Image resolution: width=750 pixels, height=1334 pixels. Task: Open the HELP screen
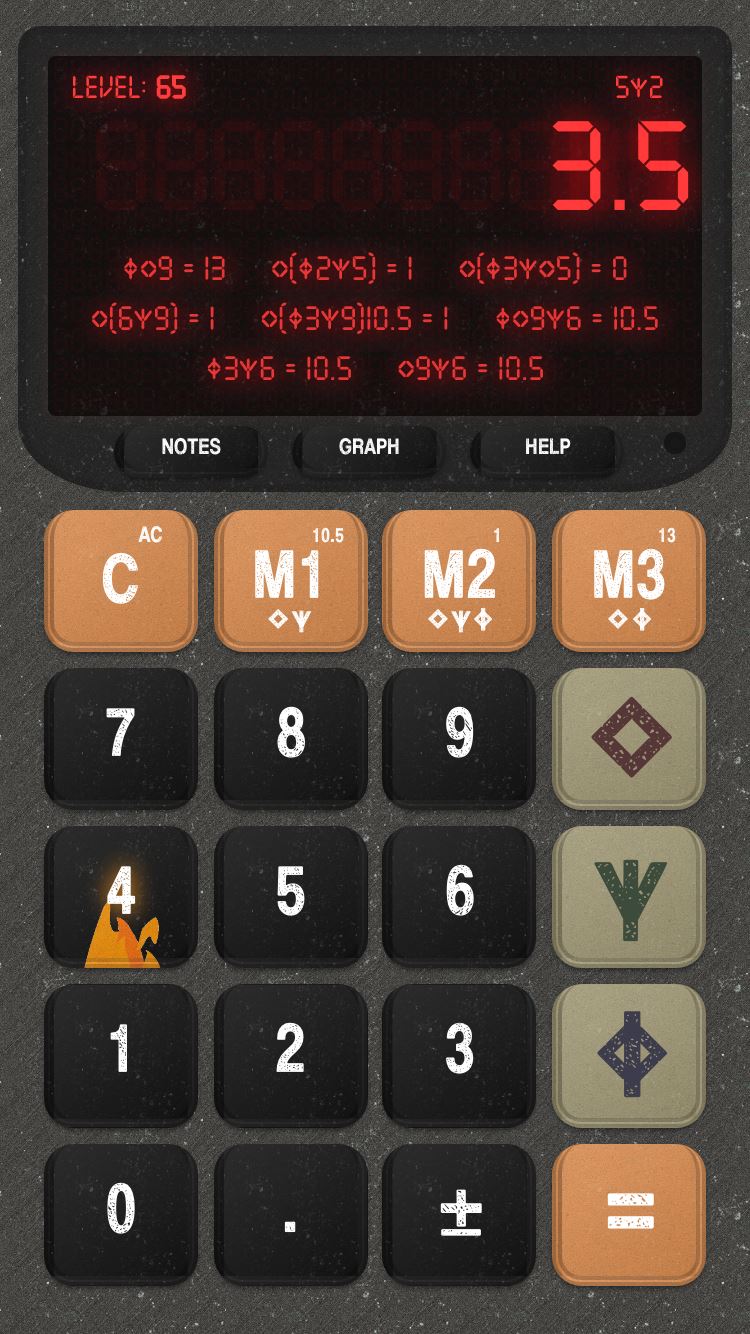[547, 447]
